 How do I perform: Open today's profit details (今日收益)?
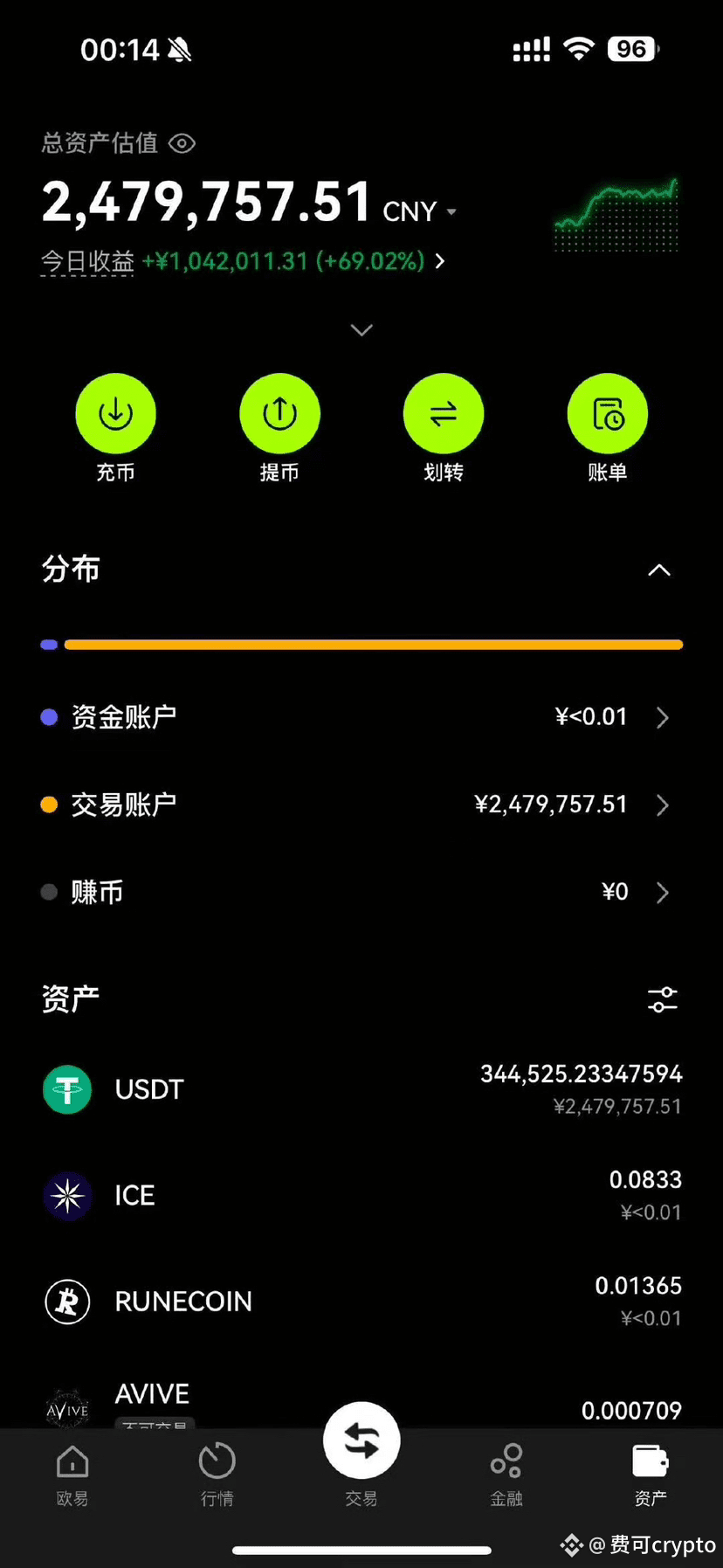243,261
